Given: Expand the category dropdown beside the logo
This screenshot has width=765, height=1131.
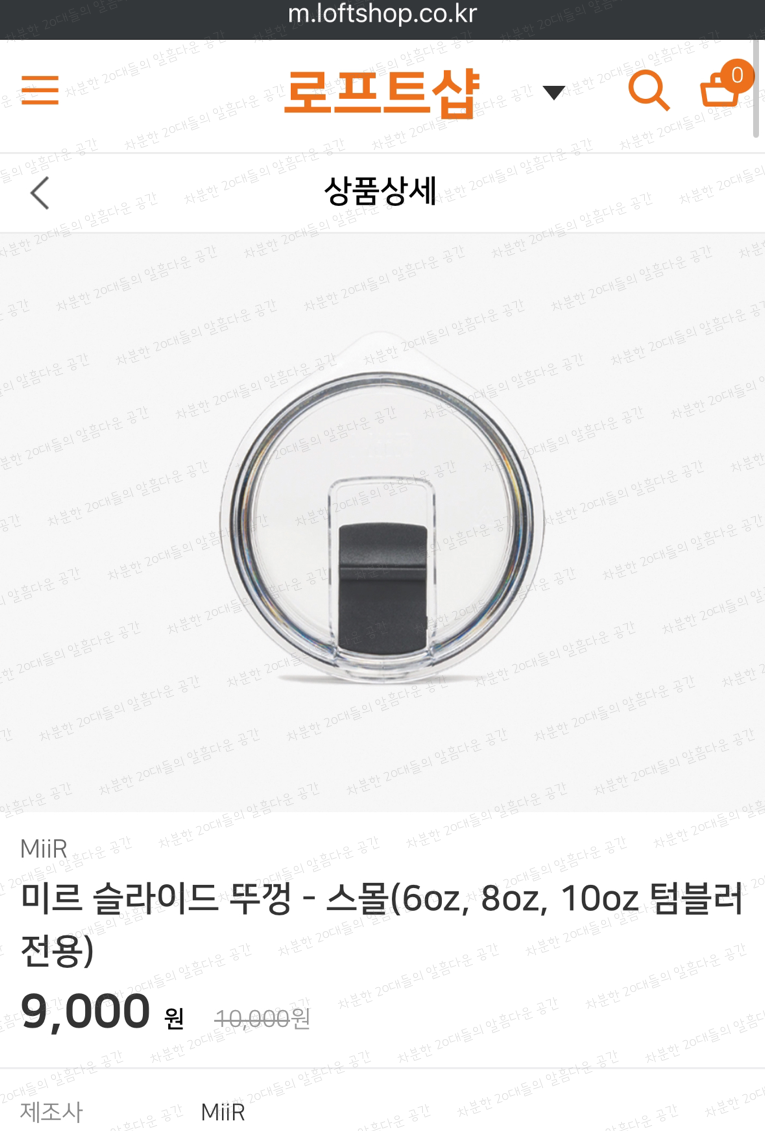Looking at the screenshot, I should pos(553,91).
